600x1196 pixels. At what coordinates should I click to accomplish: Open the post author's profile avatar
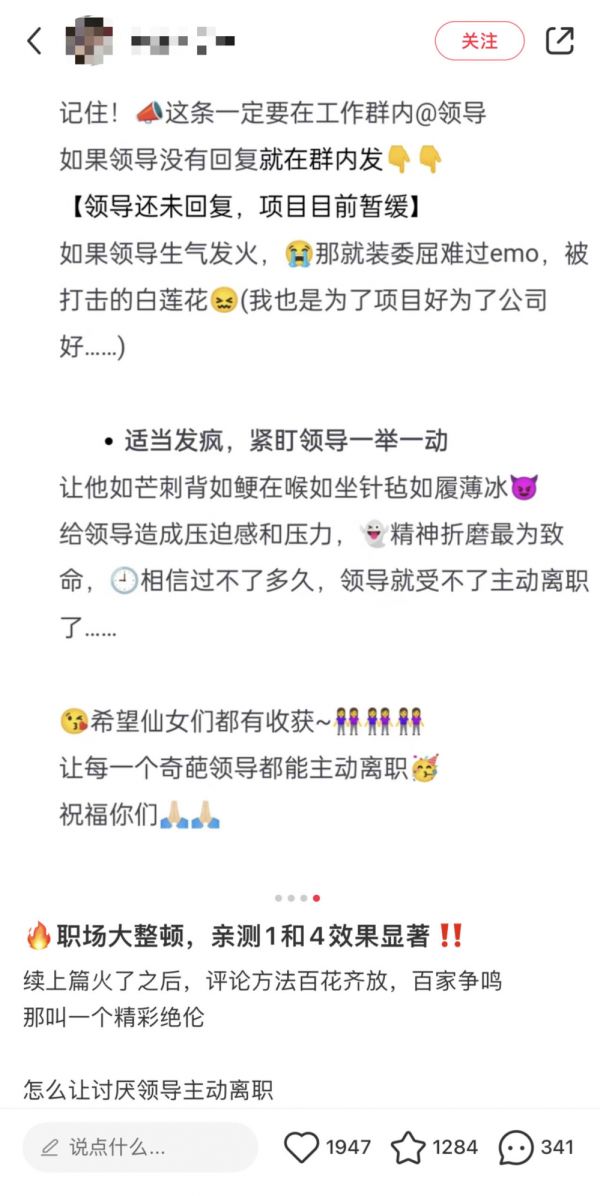[88, 41]
